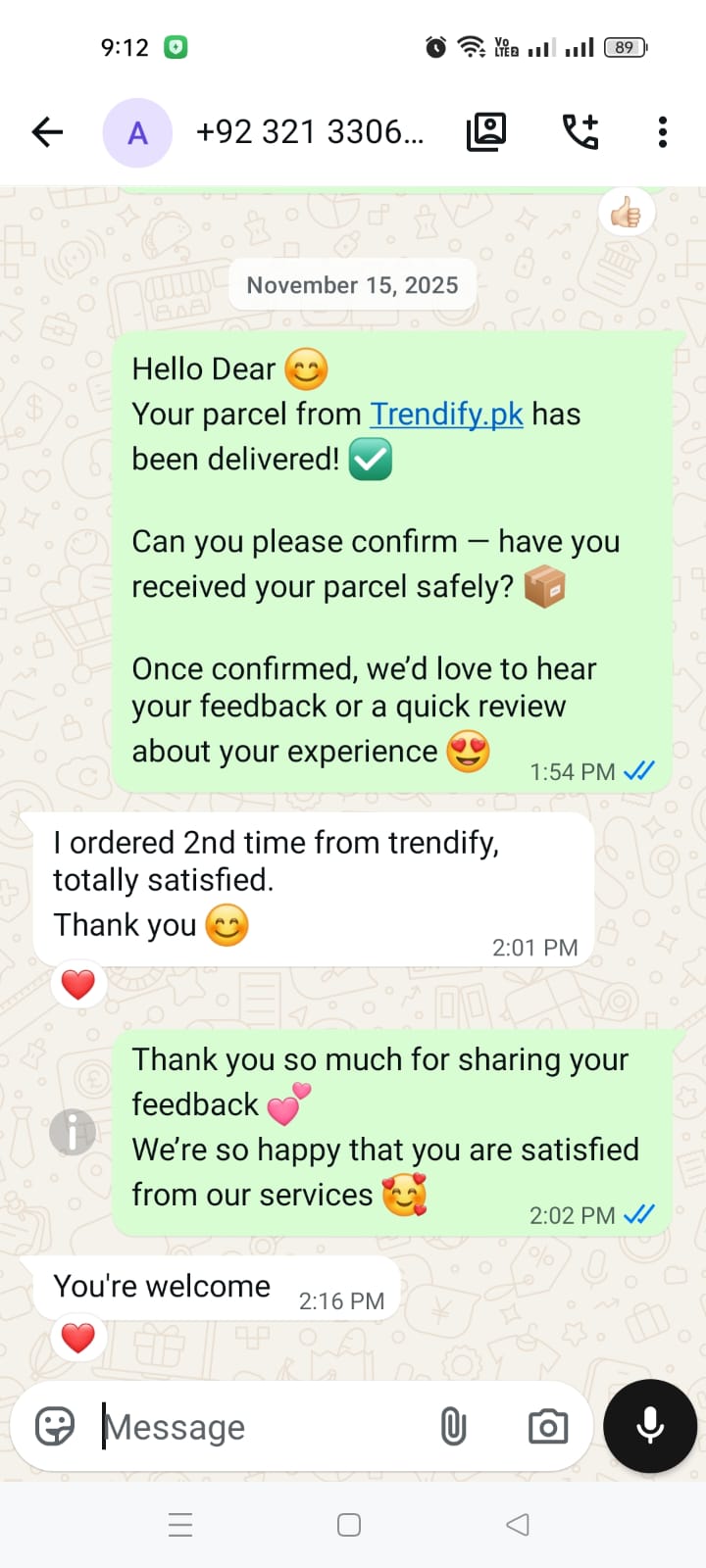Focus the Message text field
This screenshot has height=1568, width=706.
pyautogui.click(x=265, y=1427)
